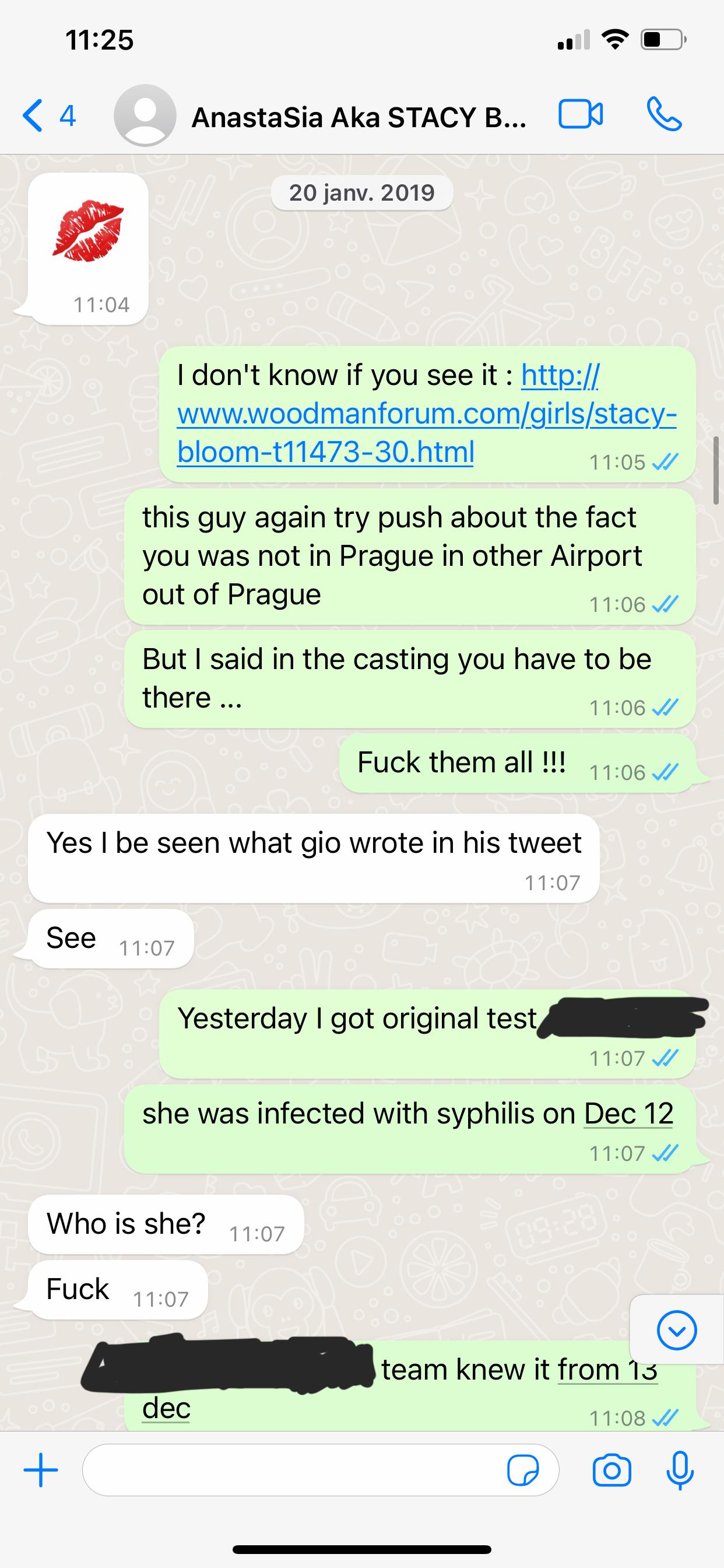Screen dimensions: 724x1568
Task: Tap the underlined Dec 12 date
Action: pos(628,1114)
